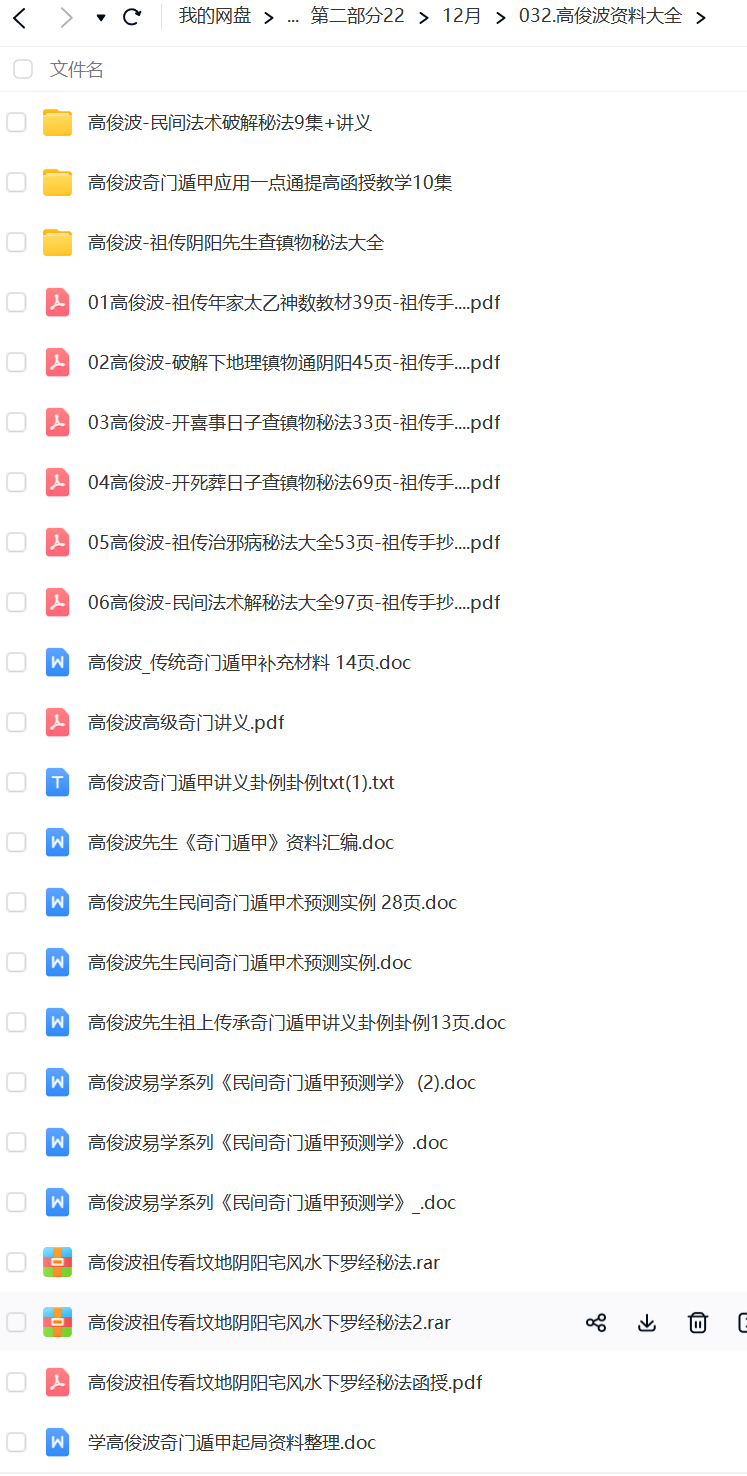Screen dimensions: 747x1476
Task: Open folder 高俊波-祖传阴阳先生查镇物秘法大全
Action: [x=236, y=243]
